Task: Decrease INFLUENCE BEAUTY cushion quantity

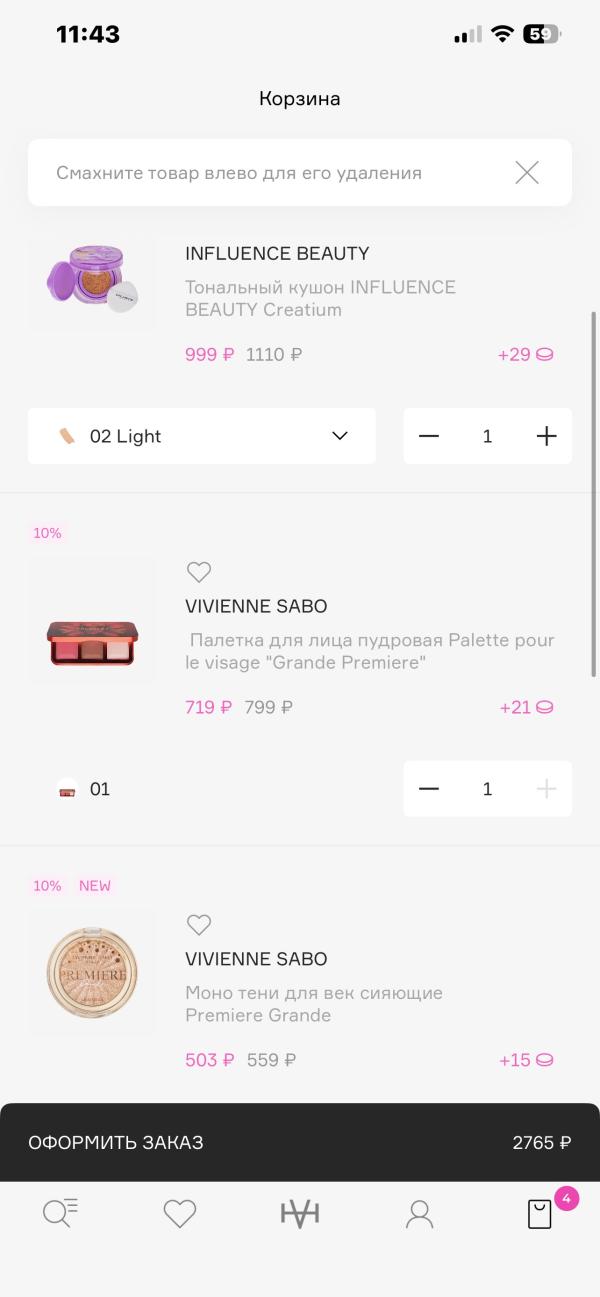Action: point(429,436)
